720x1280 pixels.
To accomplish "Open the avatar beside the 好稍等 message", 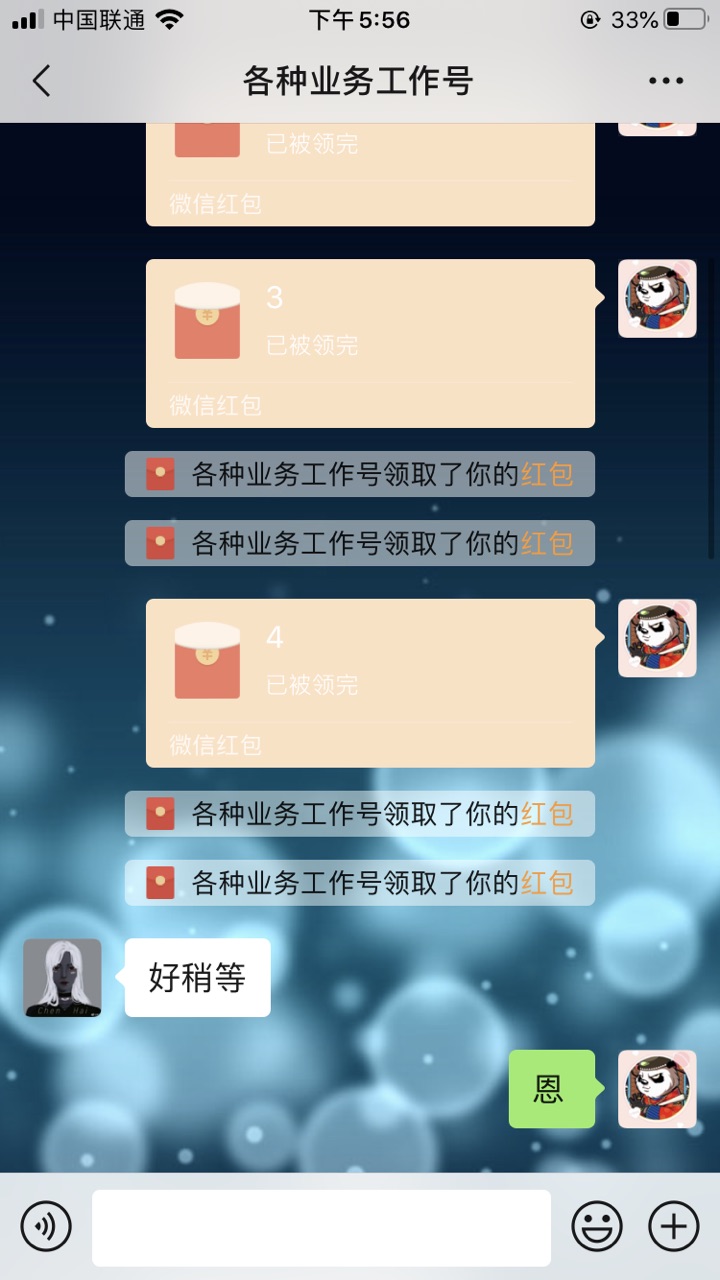I will pyautogui.click(x=62, y=977).
